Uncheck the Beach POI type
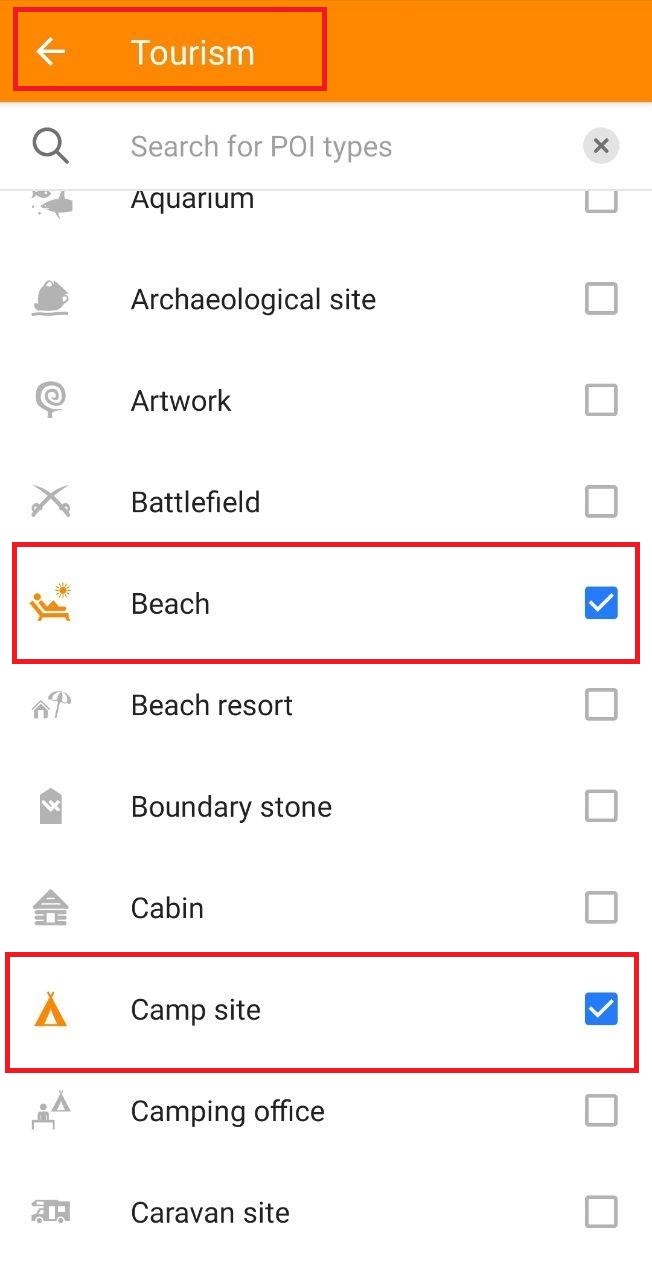 coord(601,603)
